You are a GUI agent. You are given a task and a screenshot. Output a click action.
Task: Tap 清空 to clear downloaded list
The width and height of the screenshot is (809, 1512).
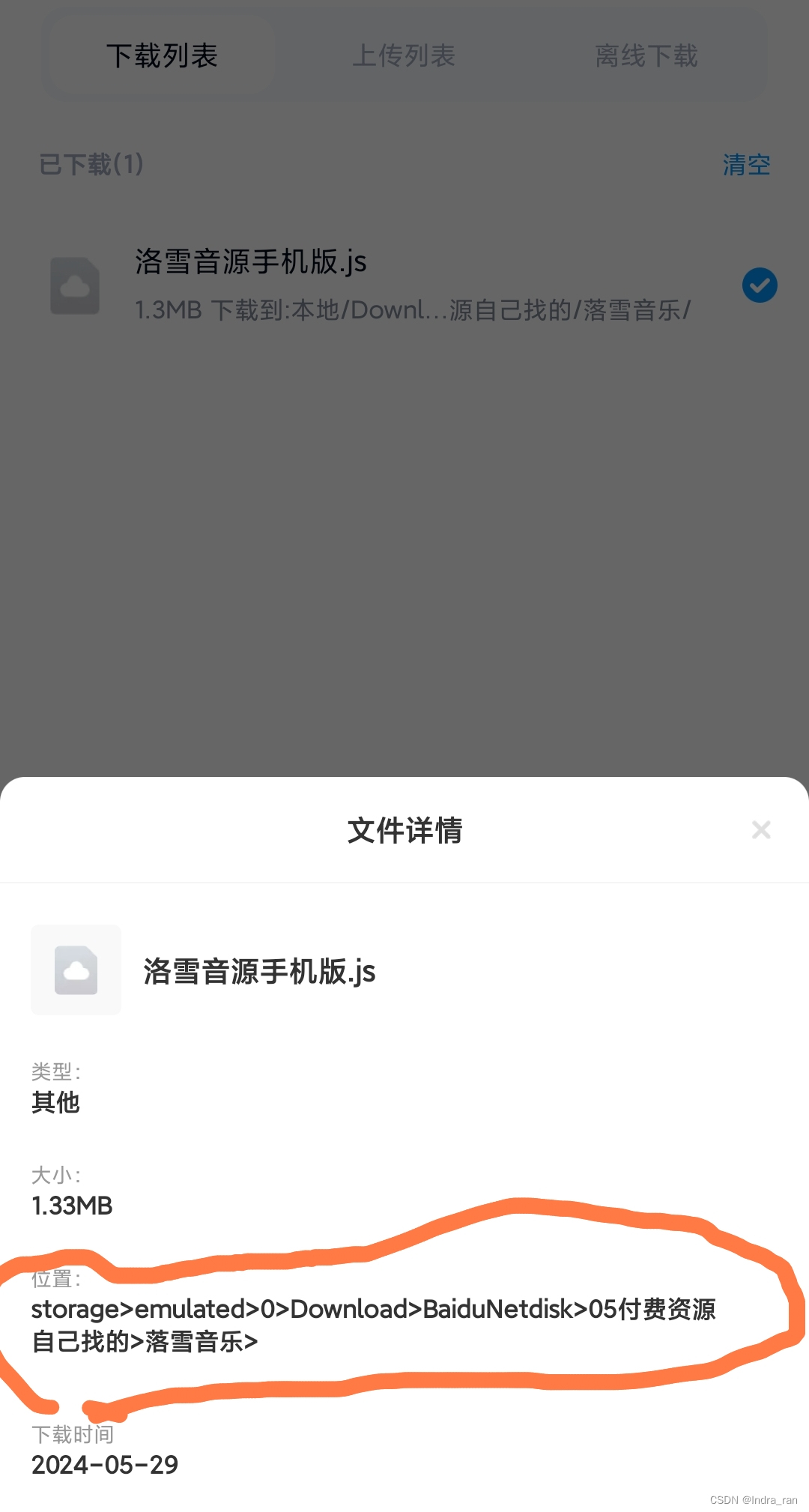746,165
